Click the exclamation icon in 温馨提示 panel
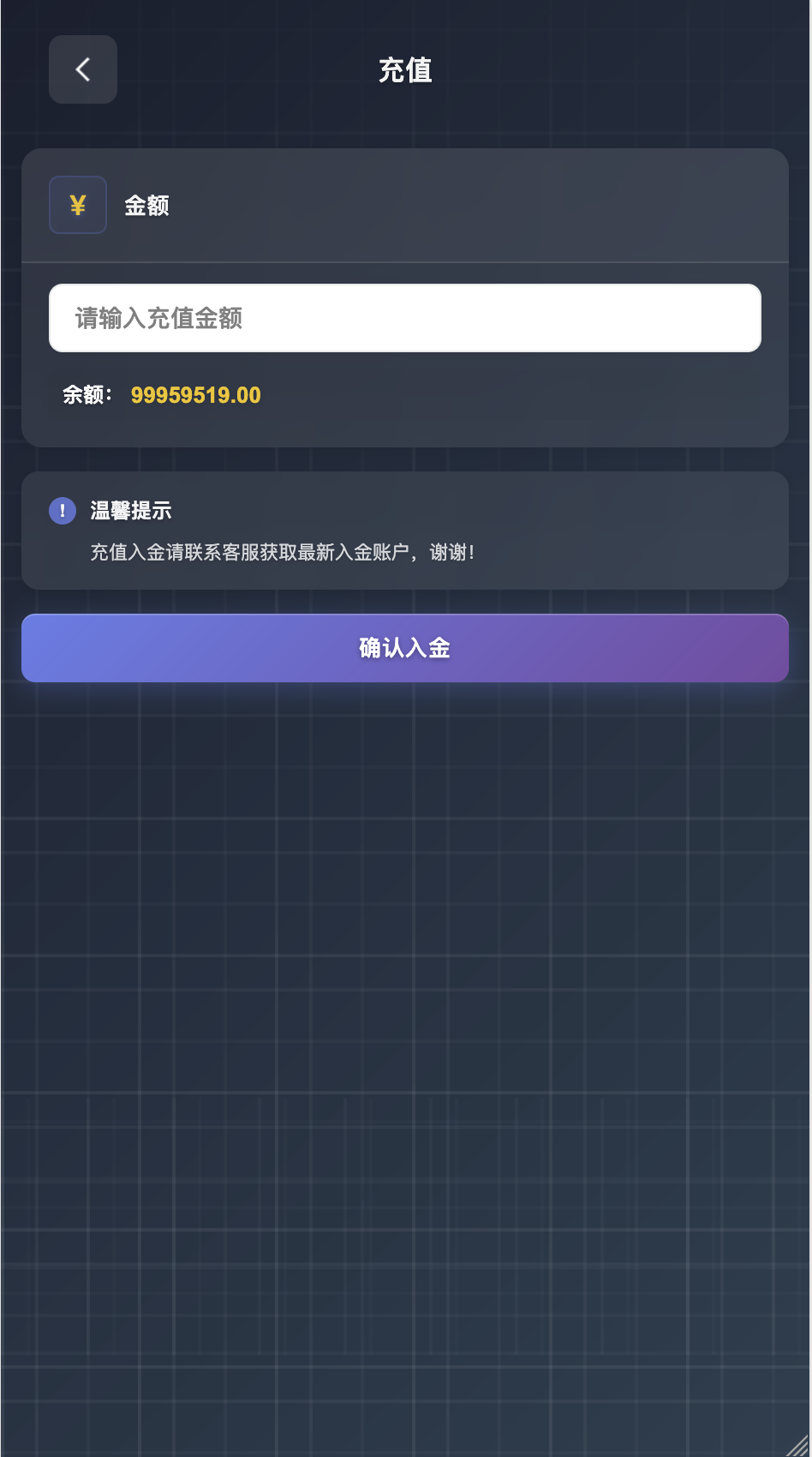The image size is (812, 1457). (x=61, y=510)
